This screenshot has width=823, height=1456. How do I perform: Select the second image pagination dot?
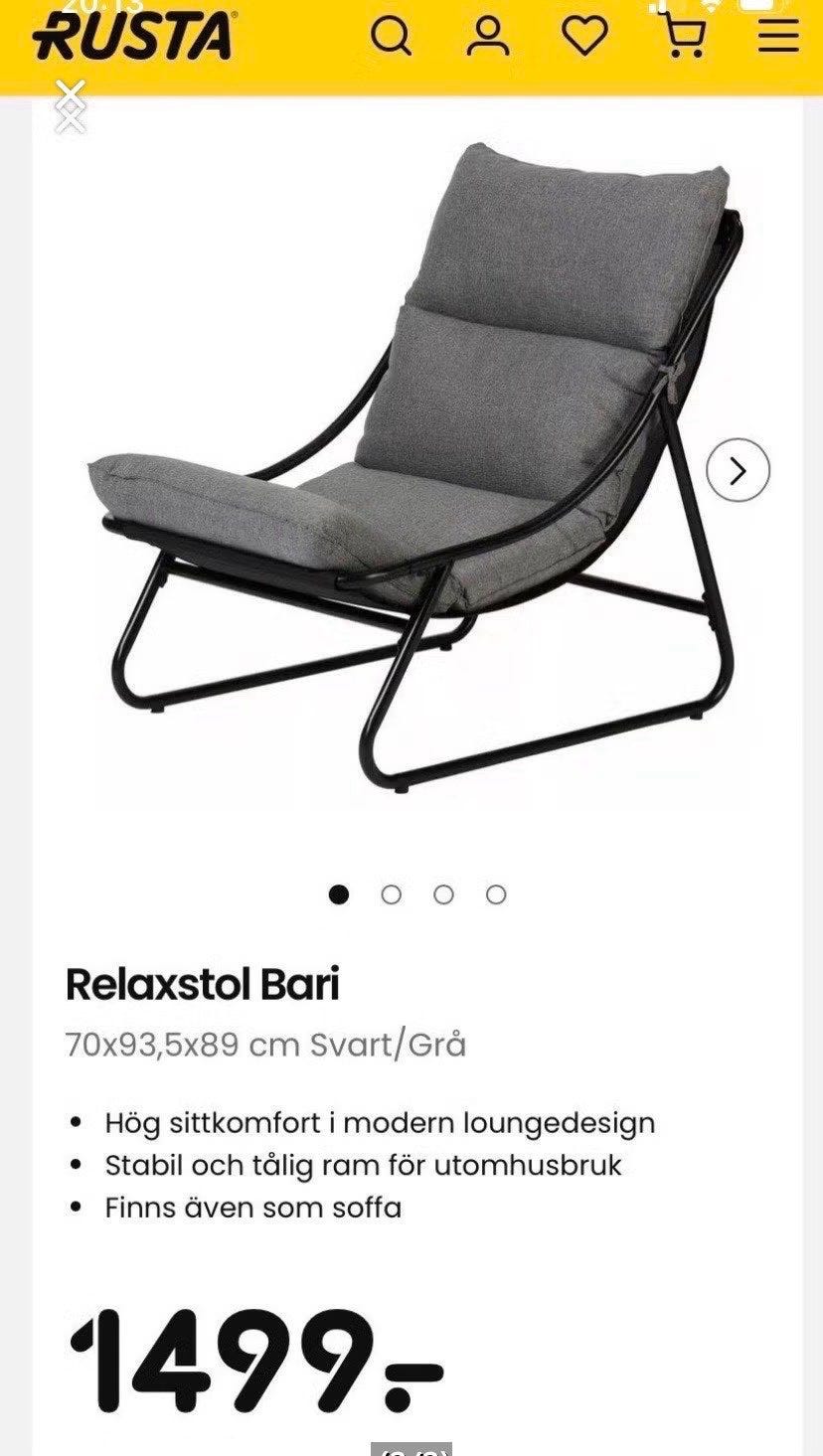tap(392, 895)
